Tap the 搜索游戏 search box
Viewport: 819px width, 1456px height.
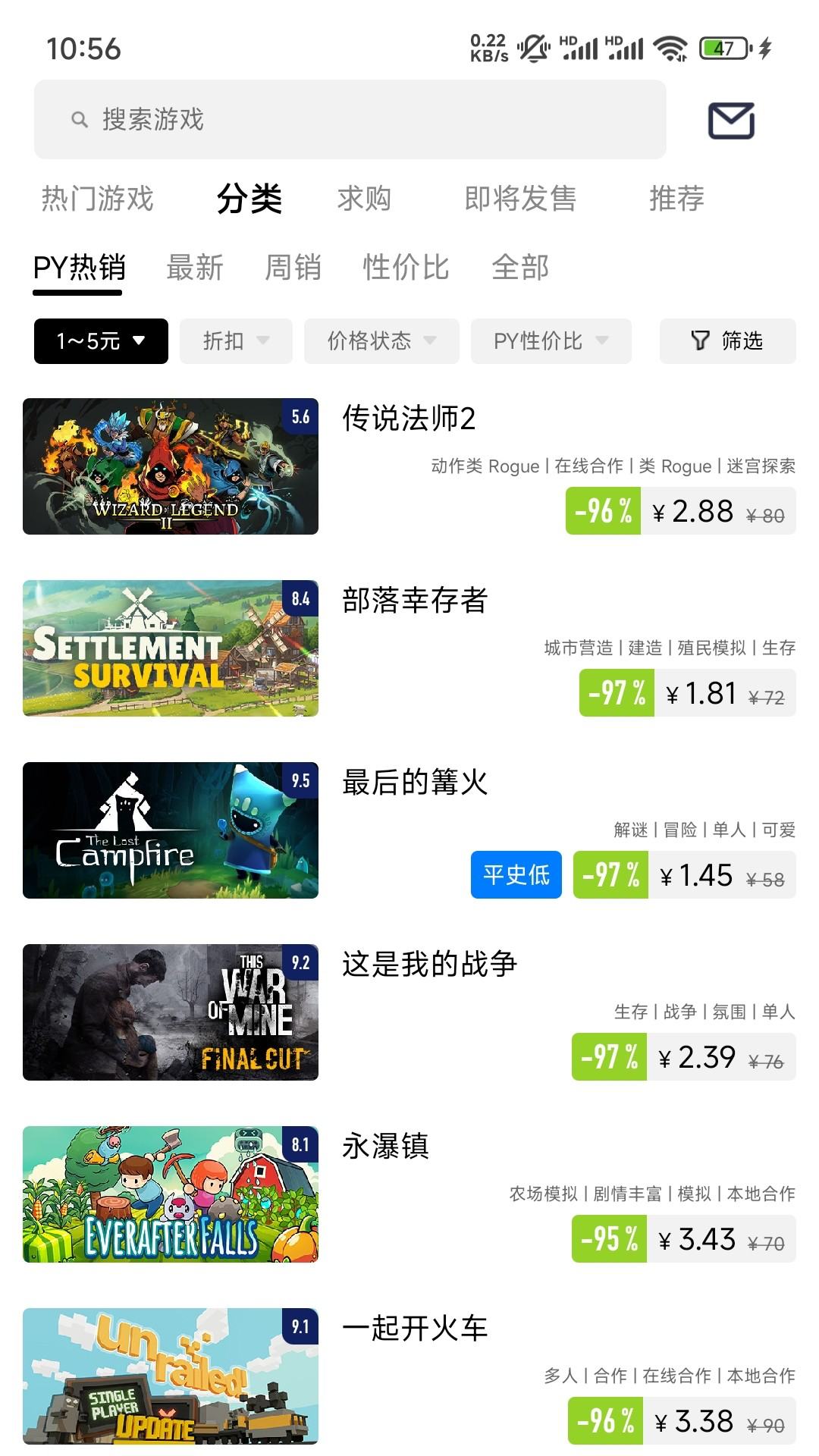(350, 120)
